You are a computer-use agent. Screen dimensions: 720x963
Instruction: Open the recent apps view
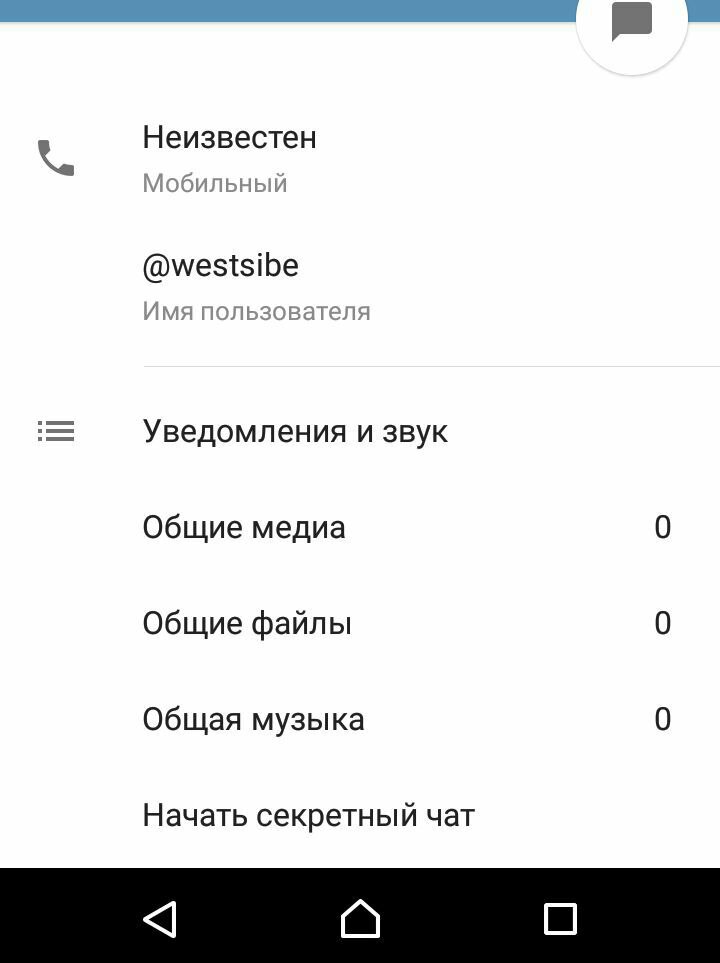[x=560, y=918]
